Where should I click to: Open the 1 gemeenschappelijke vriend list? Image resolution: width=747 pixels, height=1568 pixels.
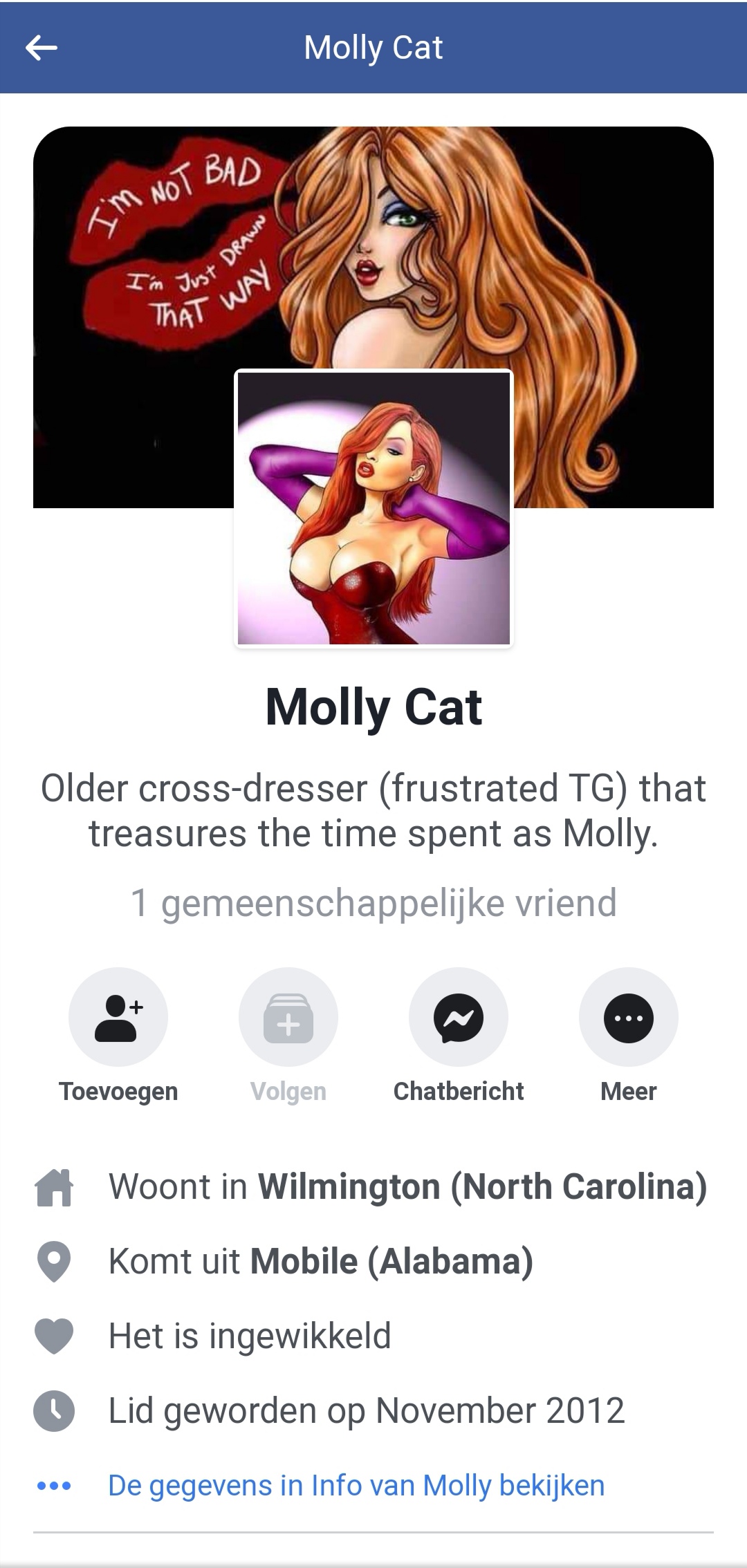coord(373,903)
